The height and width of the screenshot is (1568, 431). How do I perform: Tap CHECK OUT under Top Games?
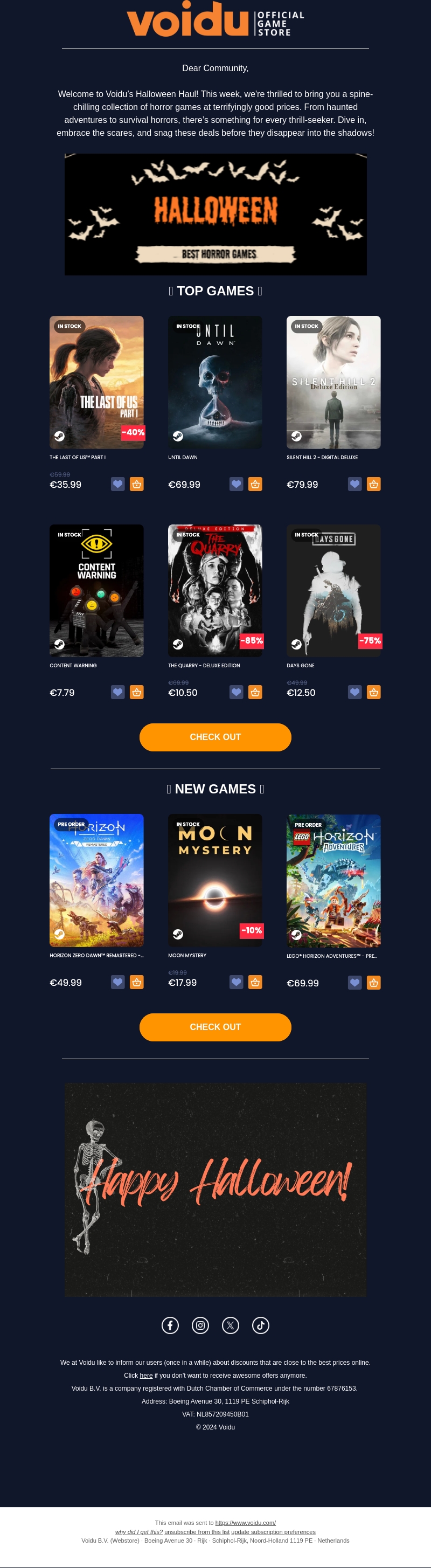click(215, 736)
